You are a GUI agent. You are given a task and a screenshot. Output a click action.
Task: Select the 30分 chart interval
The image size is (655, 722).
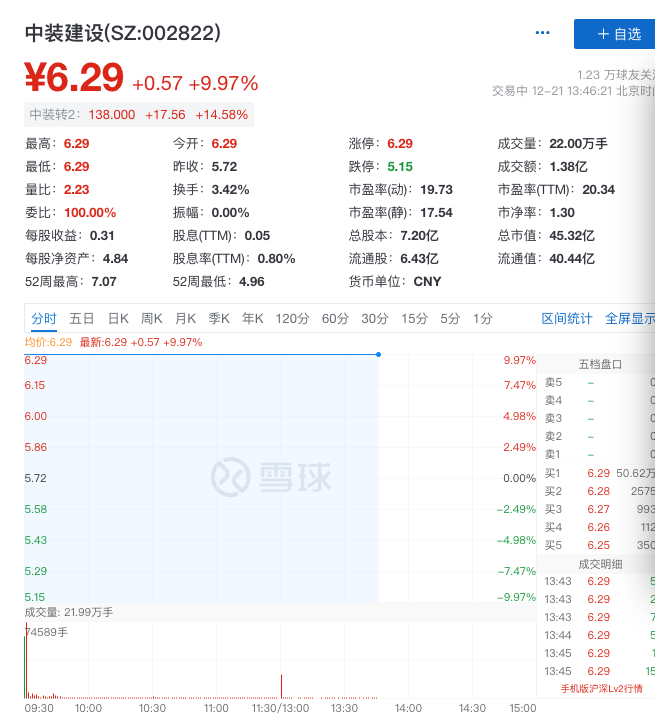pos(375,319)
